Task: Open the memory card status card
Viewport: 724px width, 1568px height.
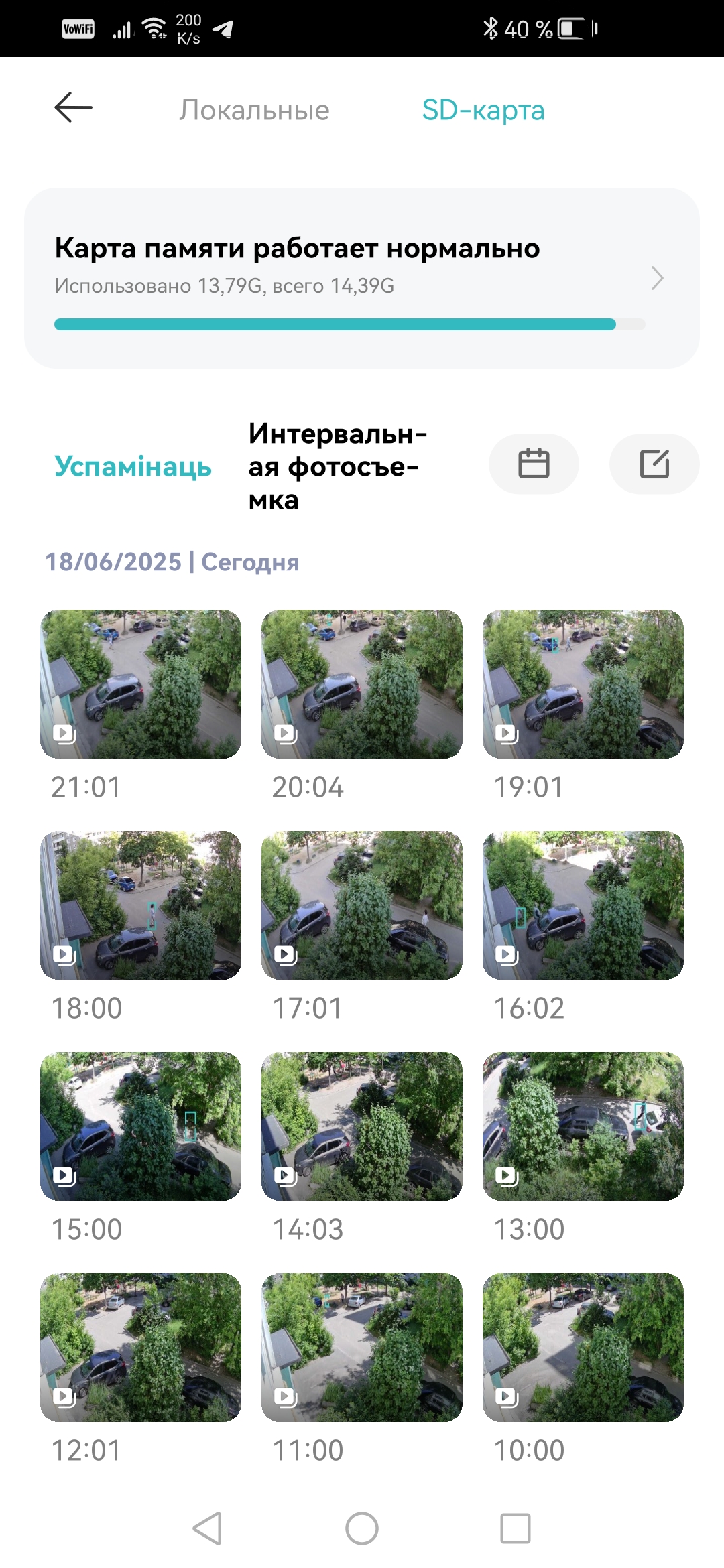Action: tap(362, 277)
